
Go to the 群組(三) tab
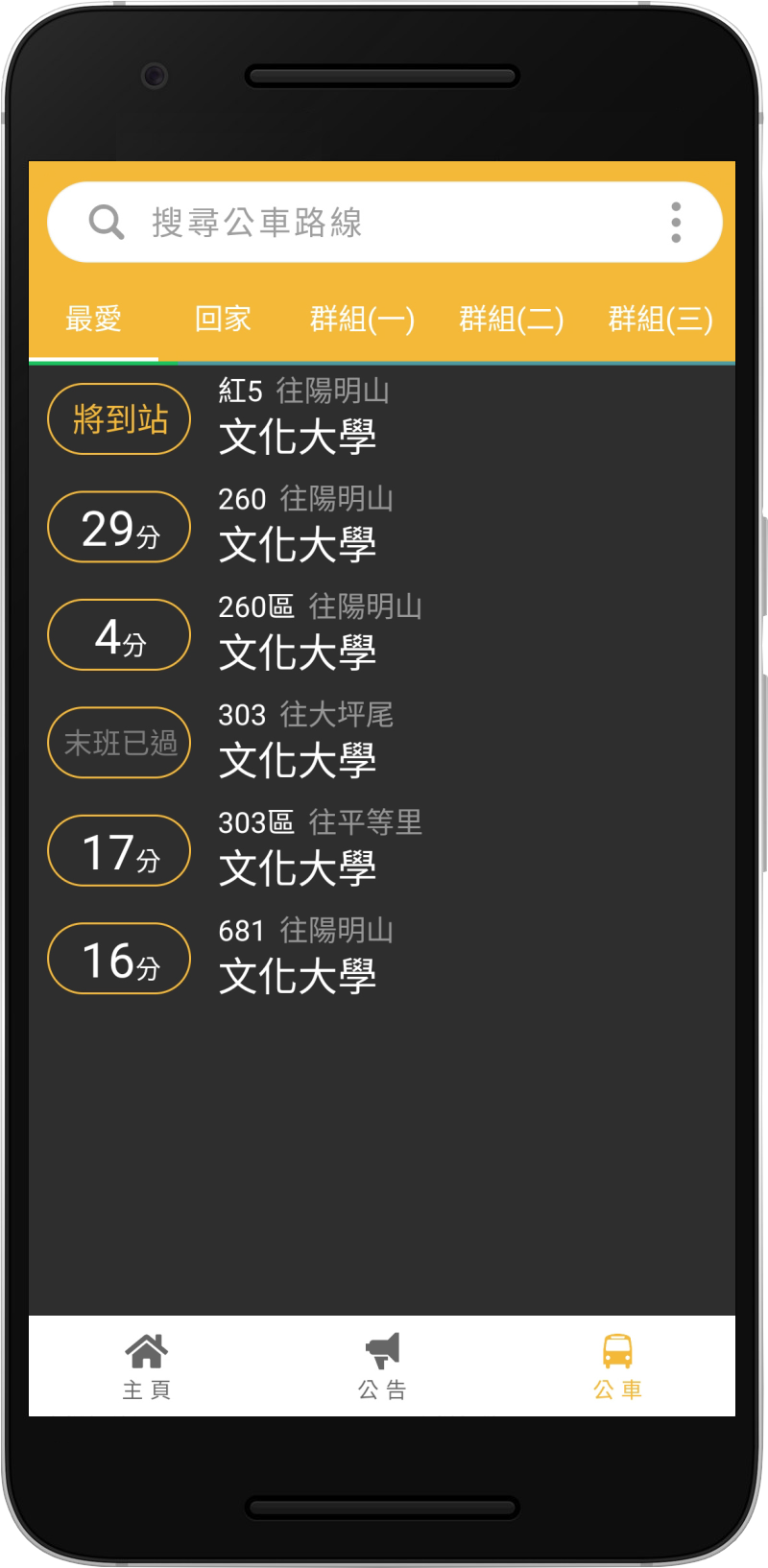660,319
